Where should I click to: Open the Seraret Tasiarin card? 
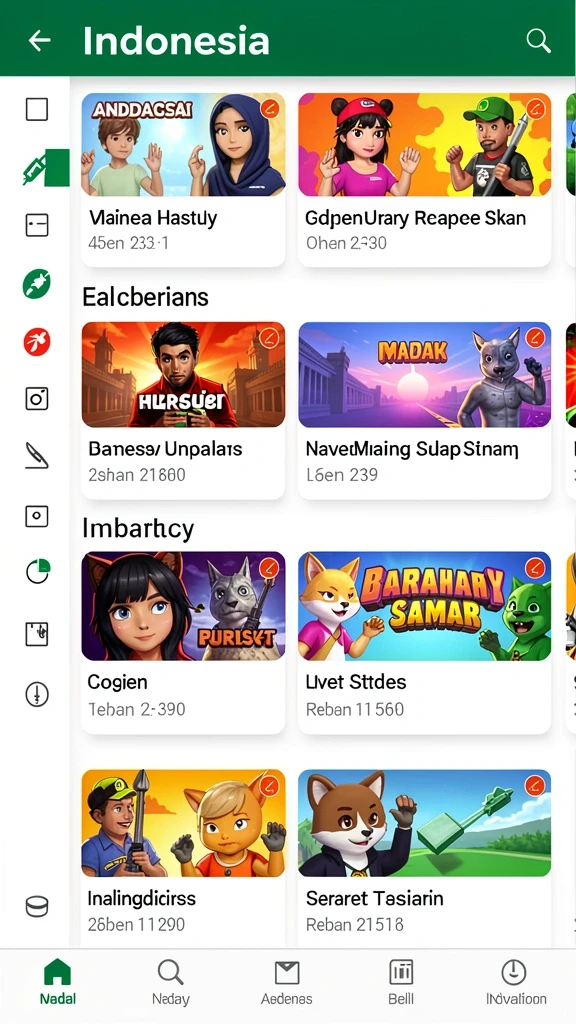pyautogui.click(x=424, y=857)
